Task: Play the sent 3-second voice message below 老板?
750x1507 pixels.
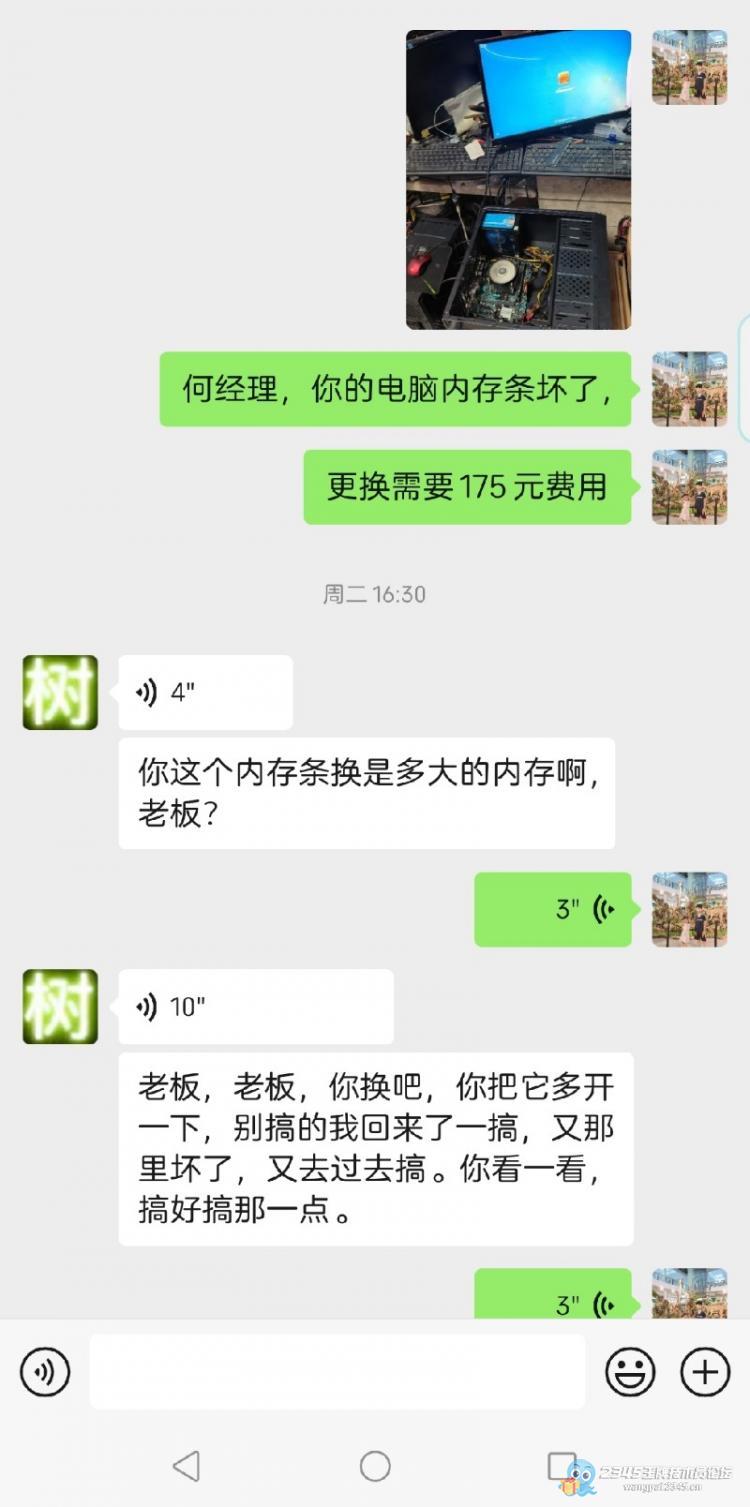Action: [553, 909]
